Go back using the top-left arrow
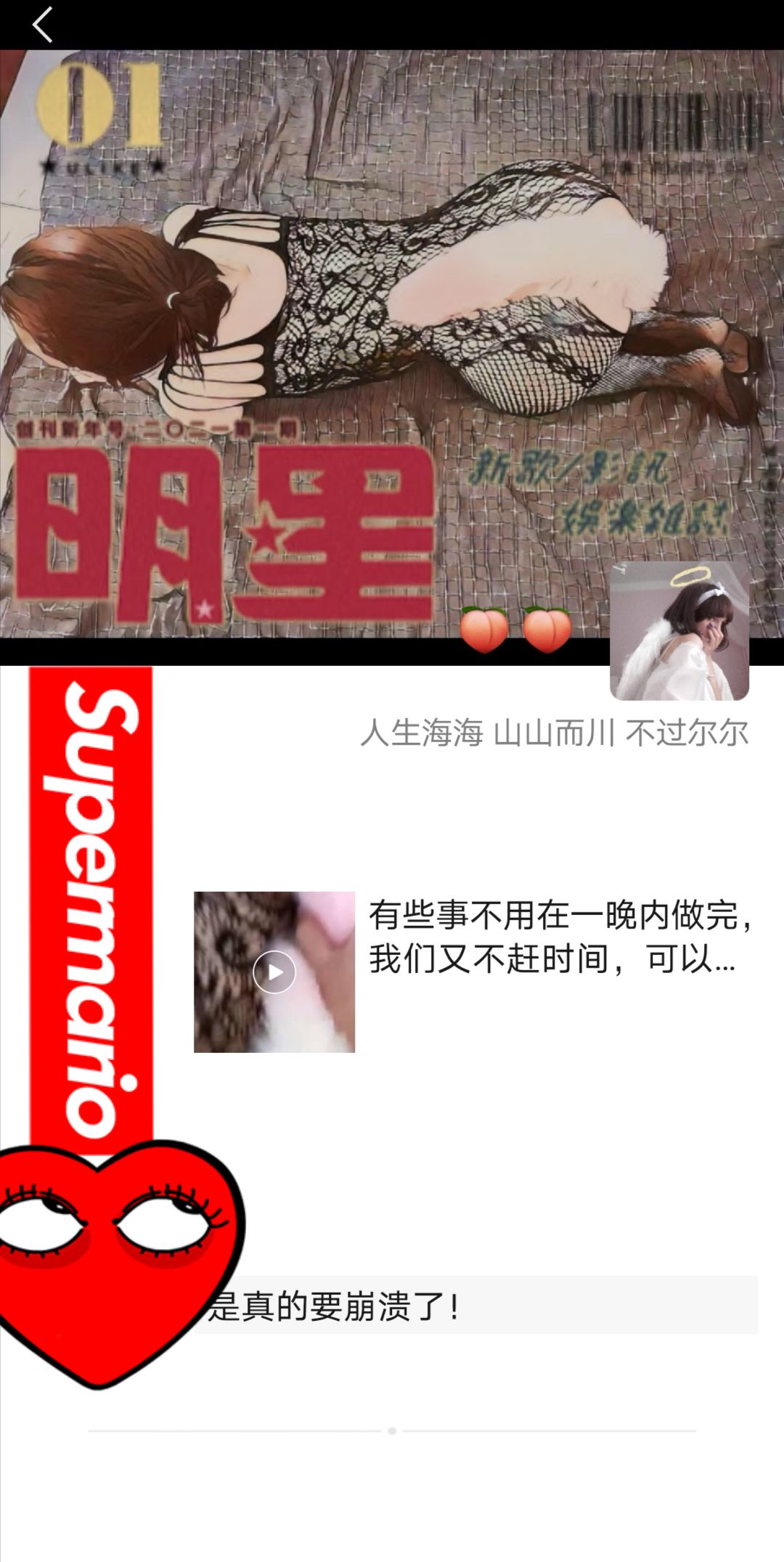The height and width of the screenshot is (1562, 784). point(43,25)
